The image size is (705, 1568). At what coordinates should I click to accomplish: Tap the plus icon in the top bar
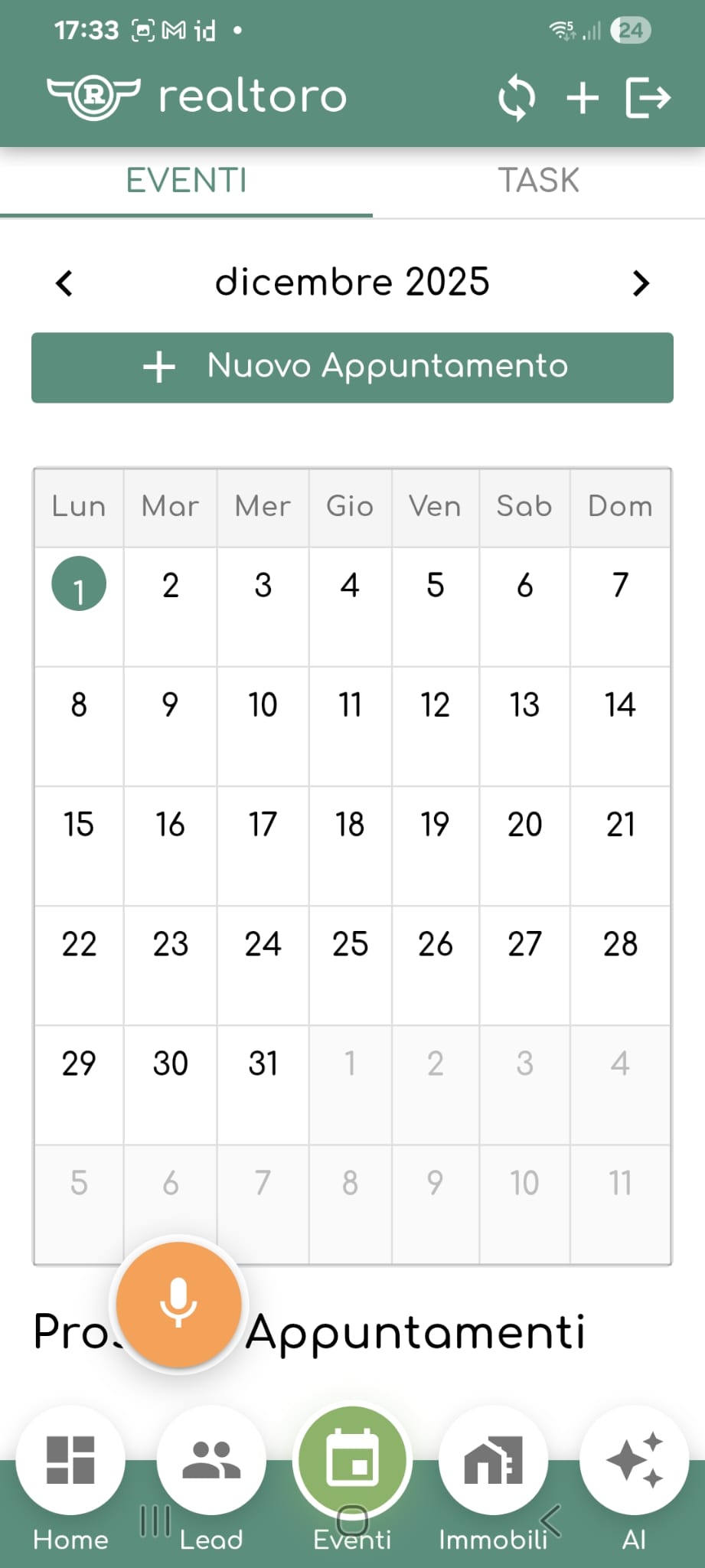coord(582,96)
